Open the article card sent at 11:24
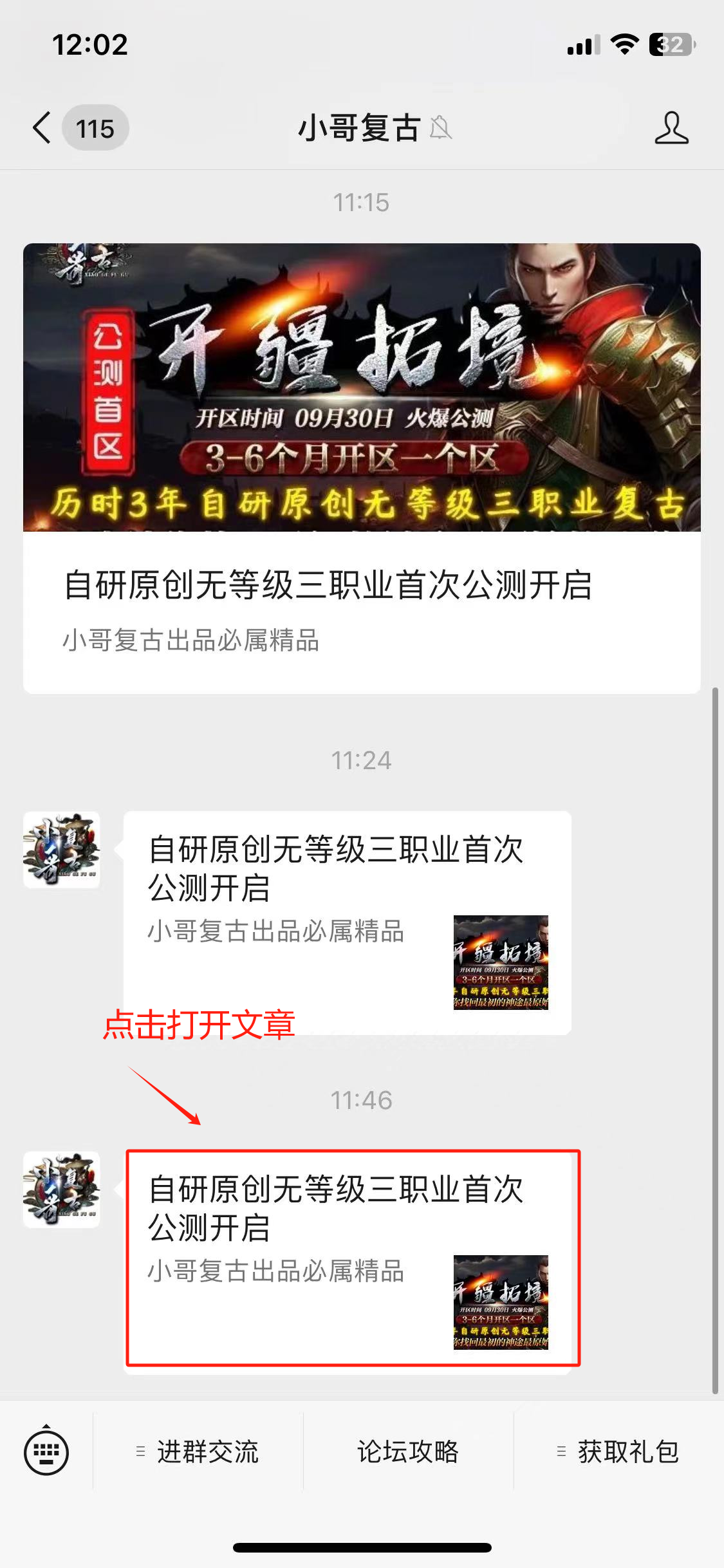The image size is (724, 1568). [x=348, y=922]
